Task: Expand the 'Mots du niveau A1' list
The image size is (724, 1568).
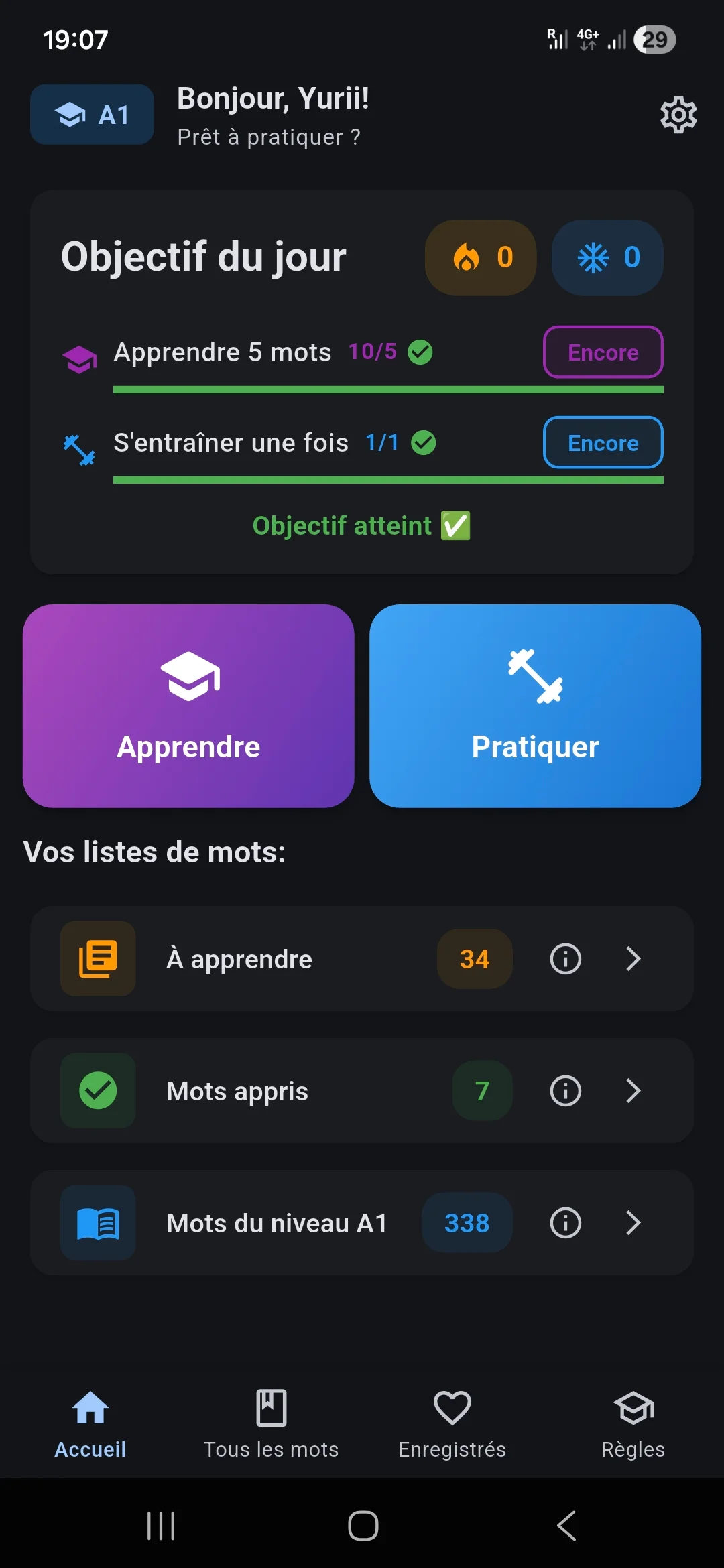Action: click(x=632, y=1223)
